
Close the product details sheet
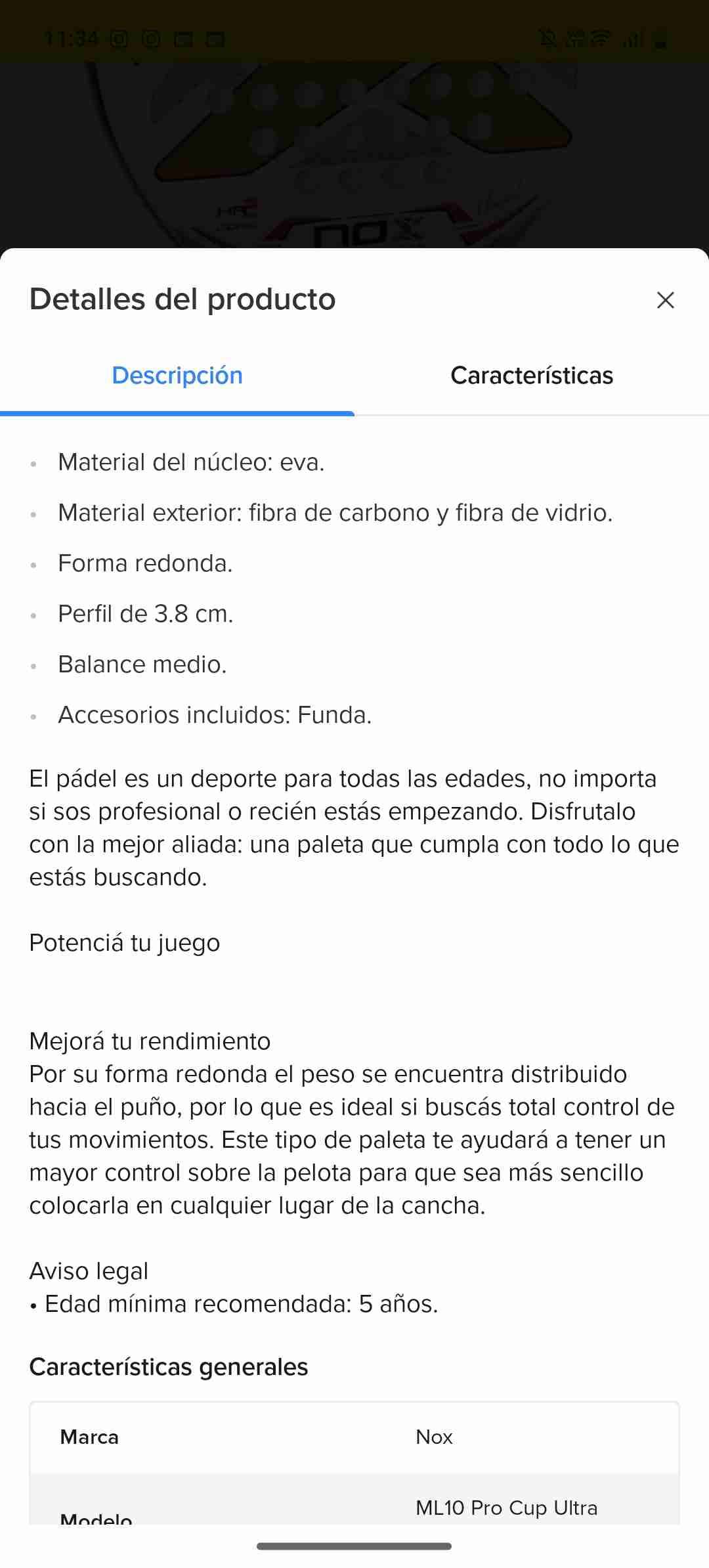[x=665, y=300]
